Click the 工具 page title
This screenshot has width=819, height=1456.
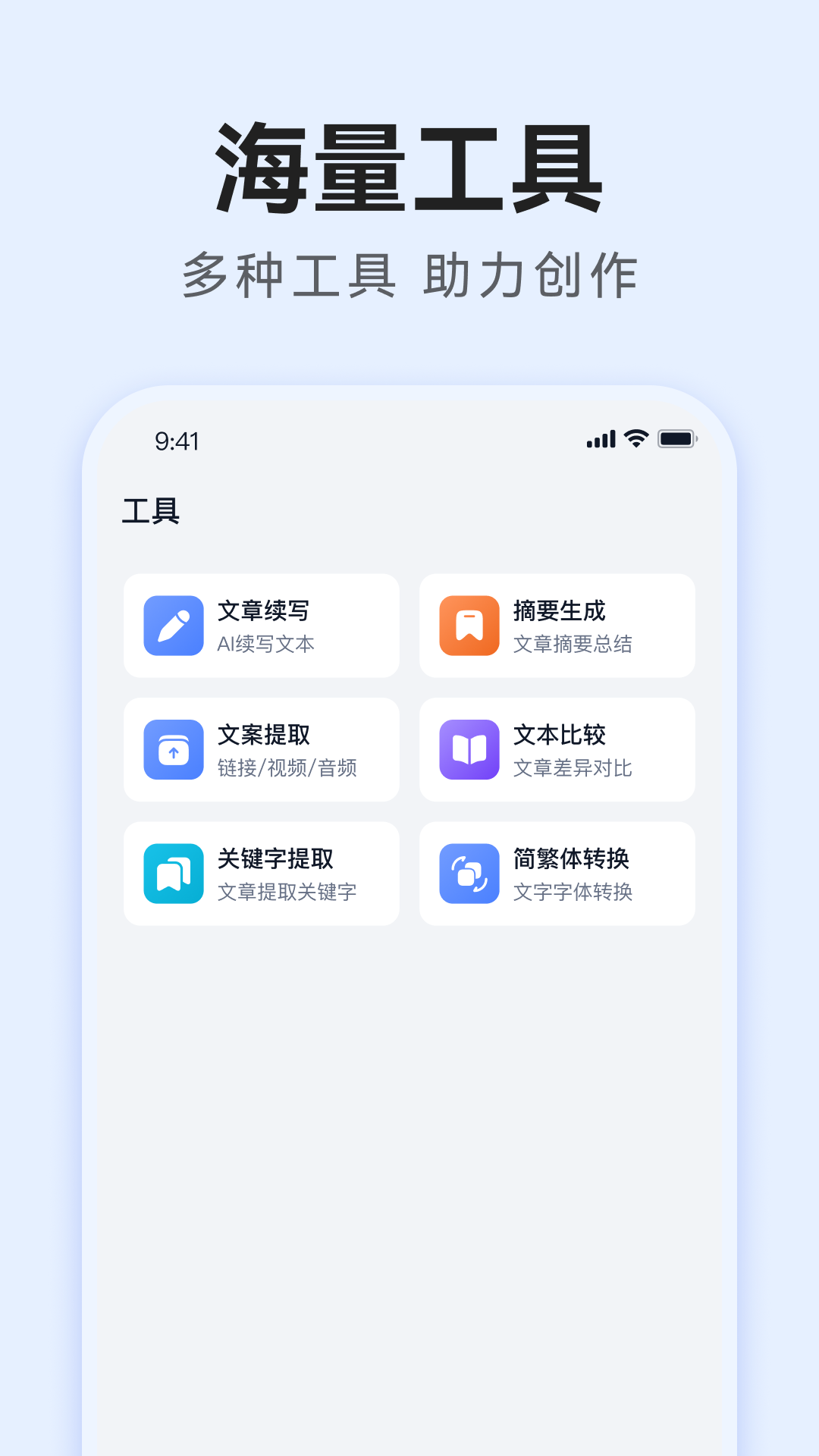152,510
